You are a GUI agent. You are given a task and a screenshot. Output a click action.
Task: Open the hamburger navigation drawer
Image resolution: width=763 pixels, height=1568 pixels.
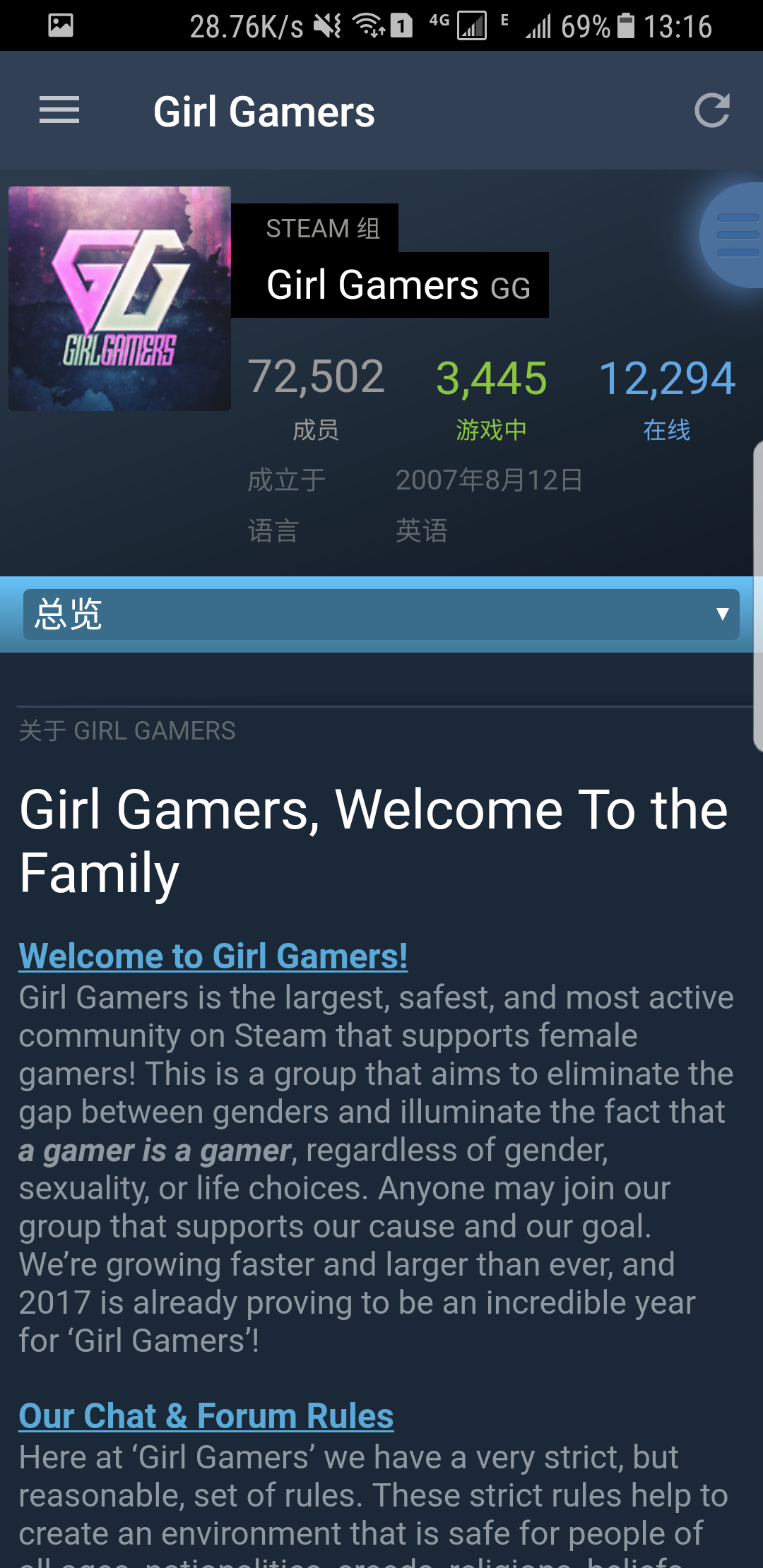click(59, 110)
